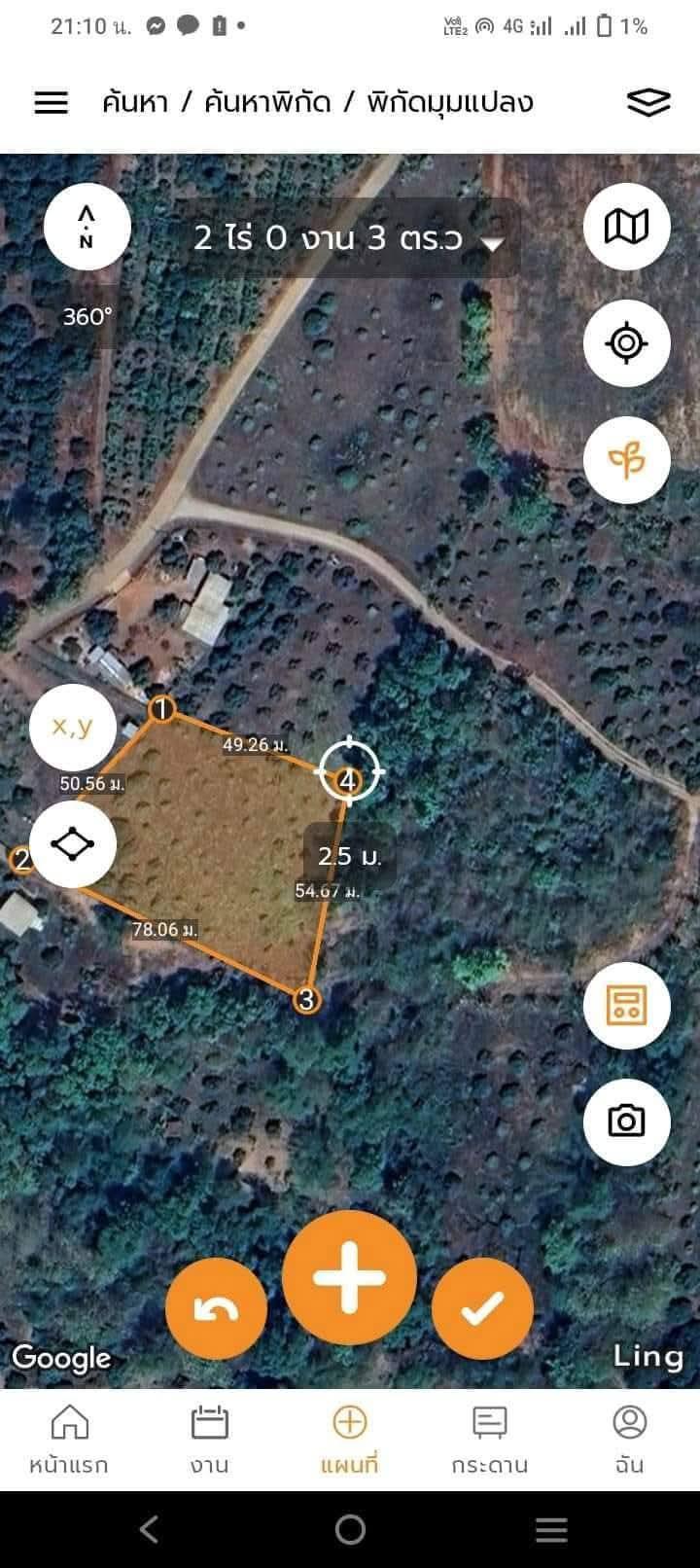Viewport: 700px width, 1568px height.
Task: Add a new point with plus button
Action: pos(349,1278)
